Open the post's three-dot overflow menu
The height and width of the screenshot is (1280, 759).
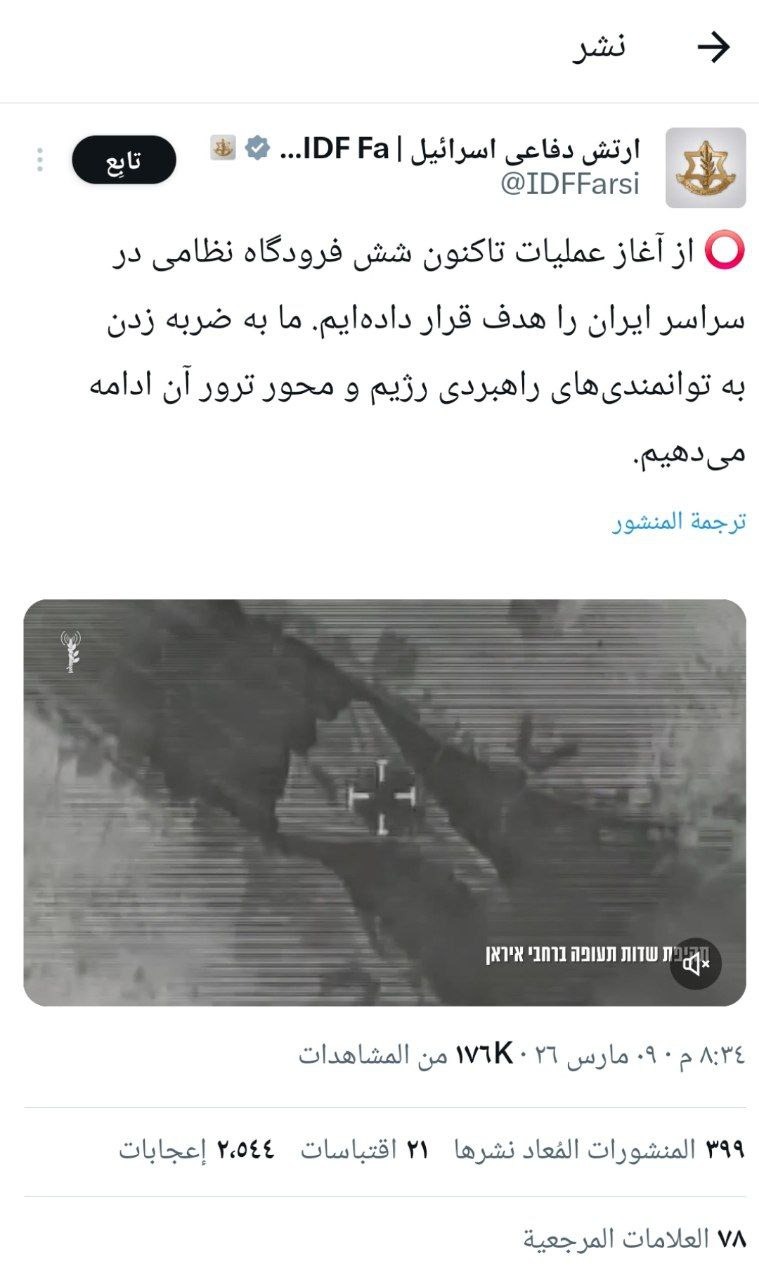(x=40, y=160)
